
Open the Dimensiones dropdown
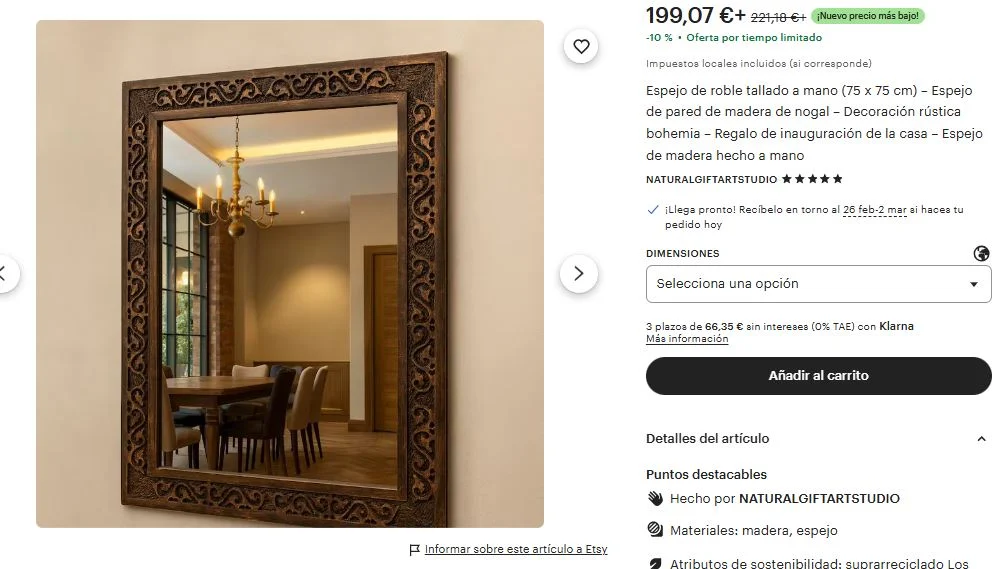pyautogui.click(x=818, y=284)
